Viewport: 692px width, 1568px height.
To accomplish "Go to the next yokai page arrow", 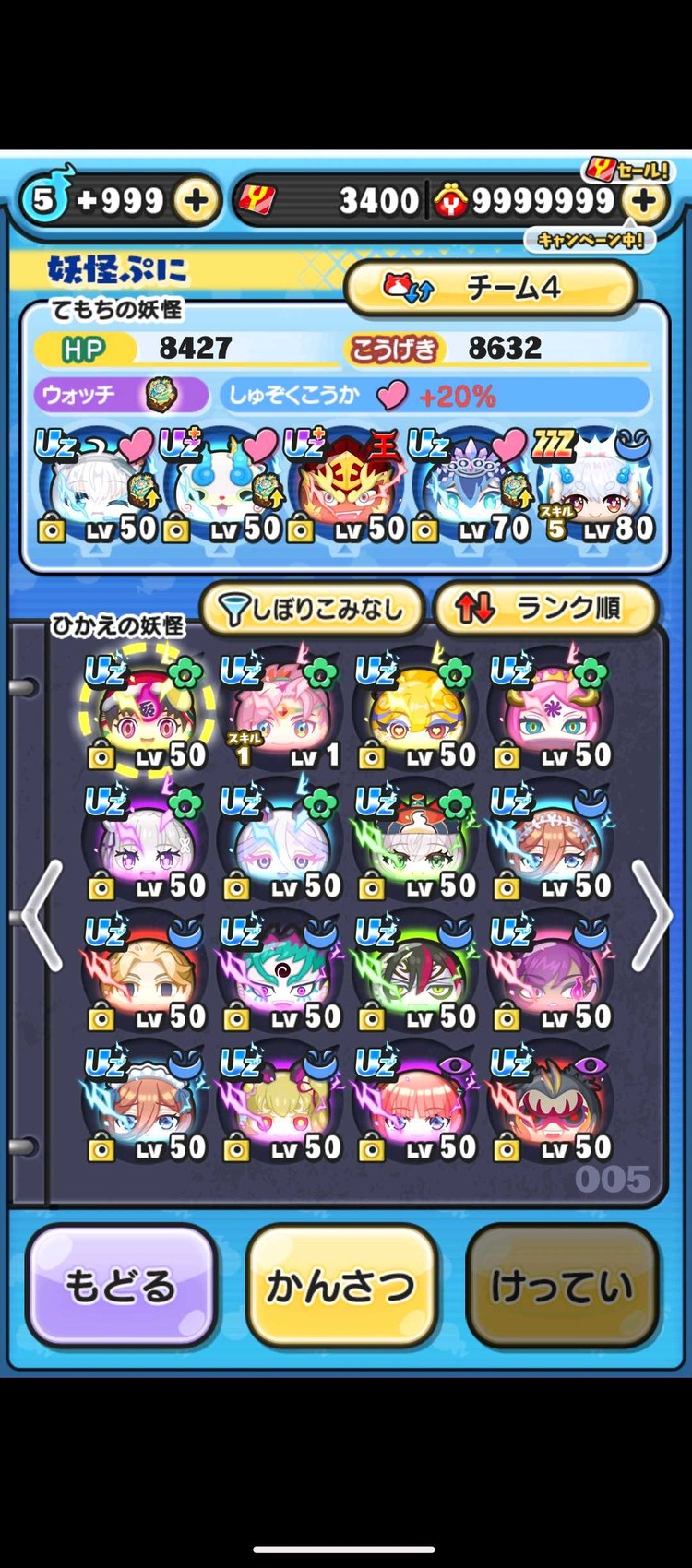I will (654, 915).
